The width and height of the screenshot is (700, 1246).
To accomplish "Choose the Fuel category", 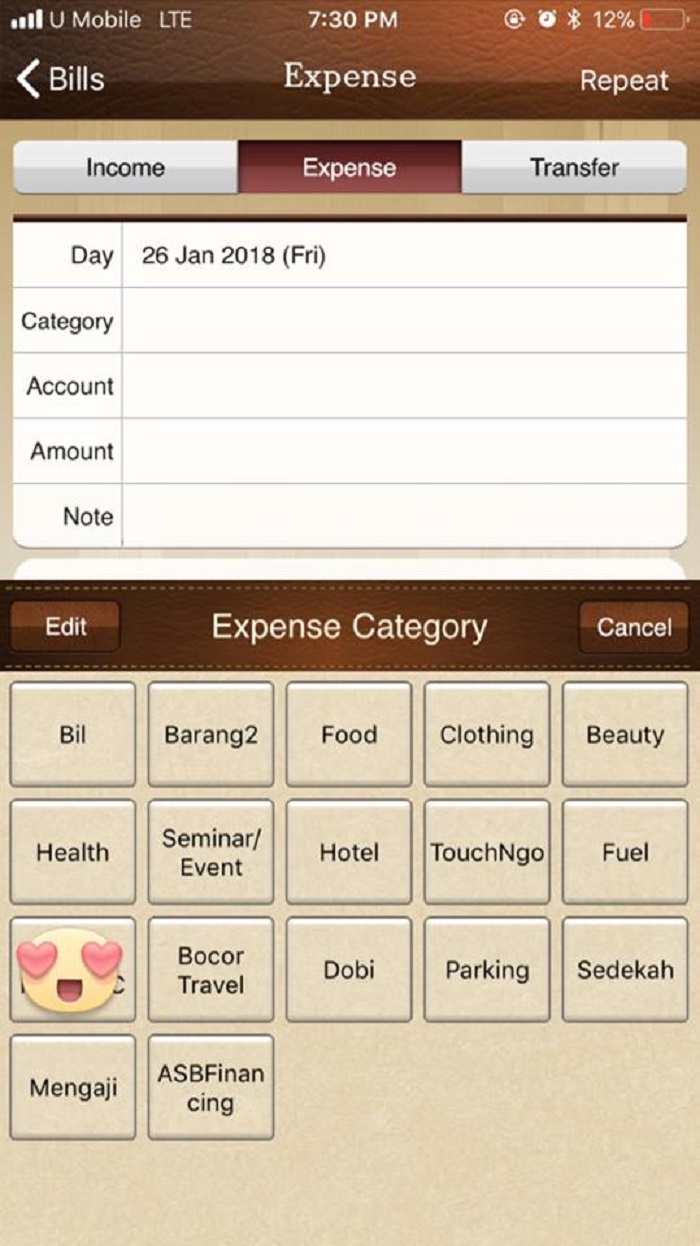I will (x=625, y=852).
